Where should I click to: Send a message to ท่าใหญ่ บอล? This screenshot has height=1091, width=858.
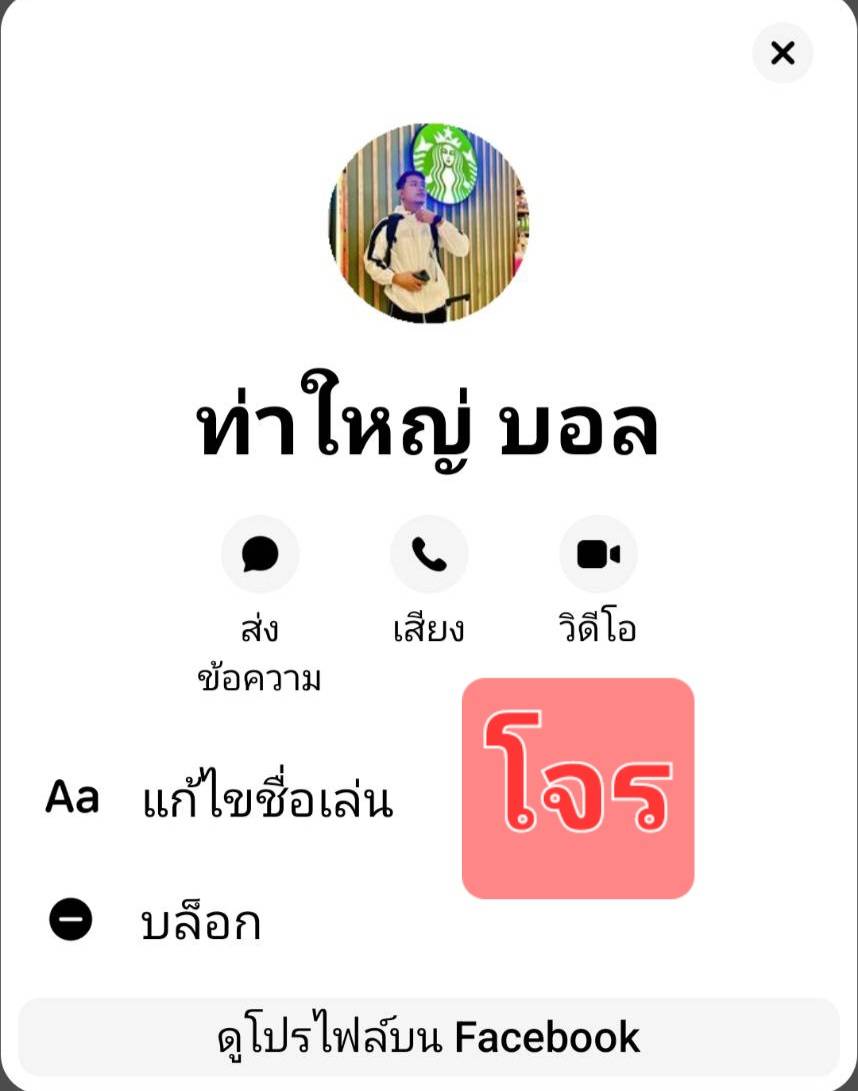click(260, 554)
